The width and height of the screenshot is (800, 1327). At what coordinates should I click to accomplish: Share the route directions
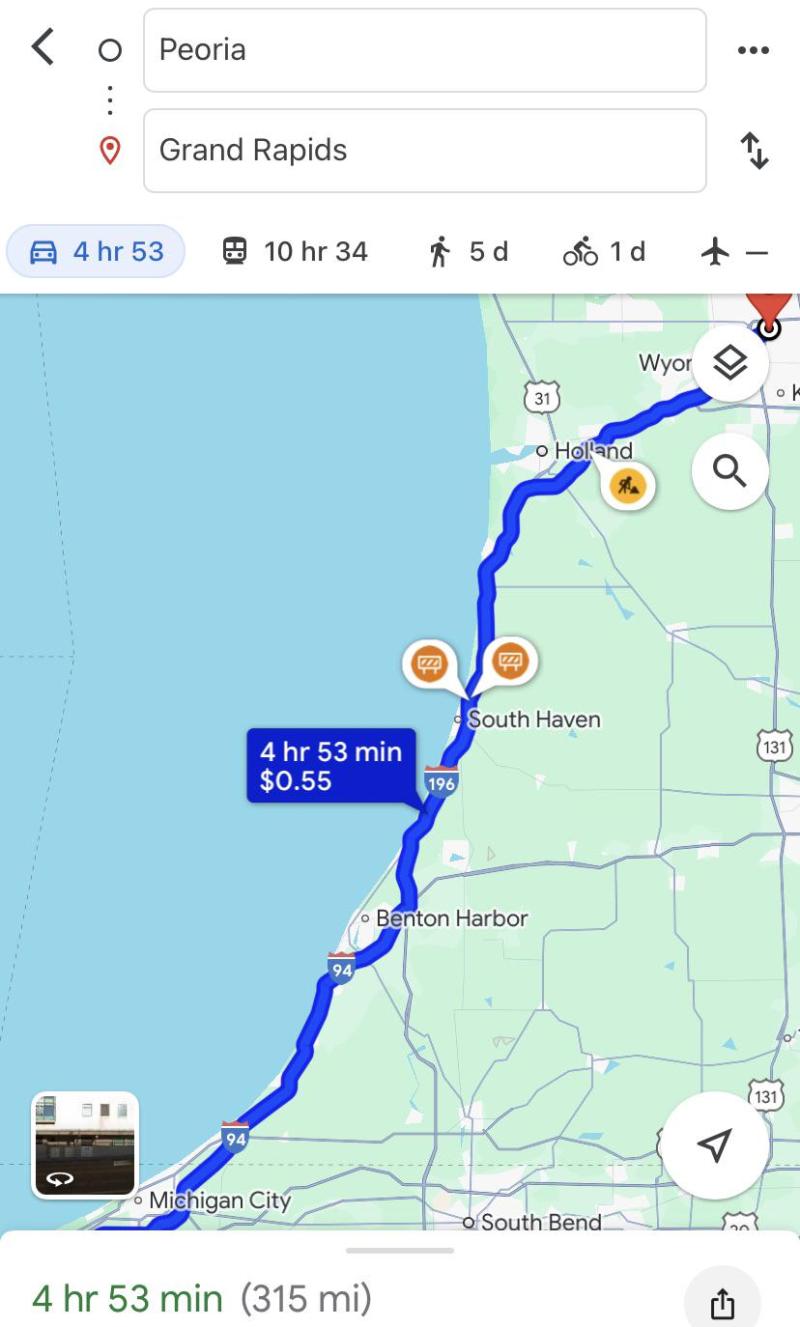coord(721,1304)
